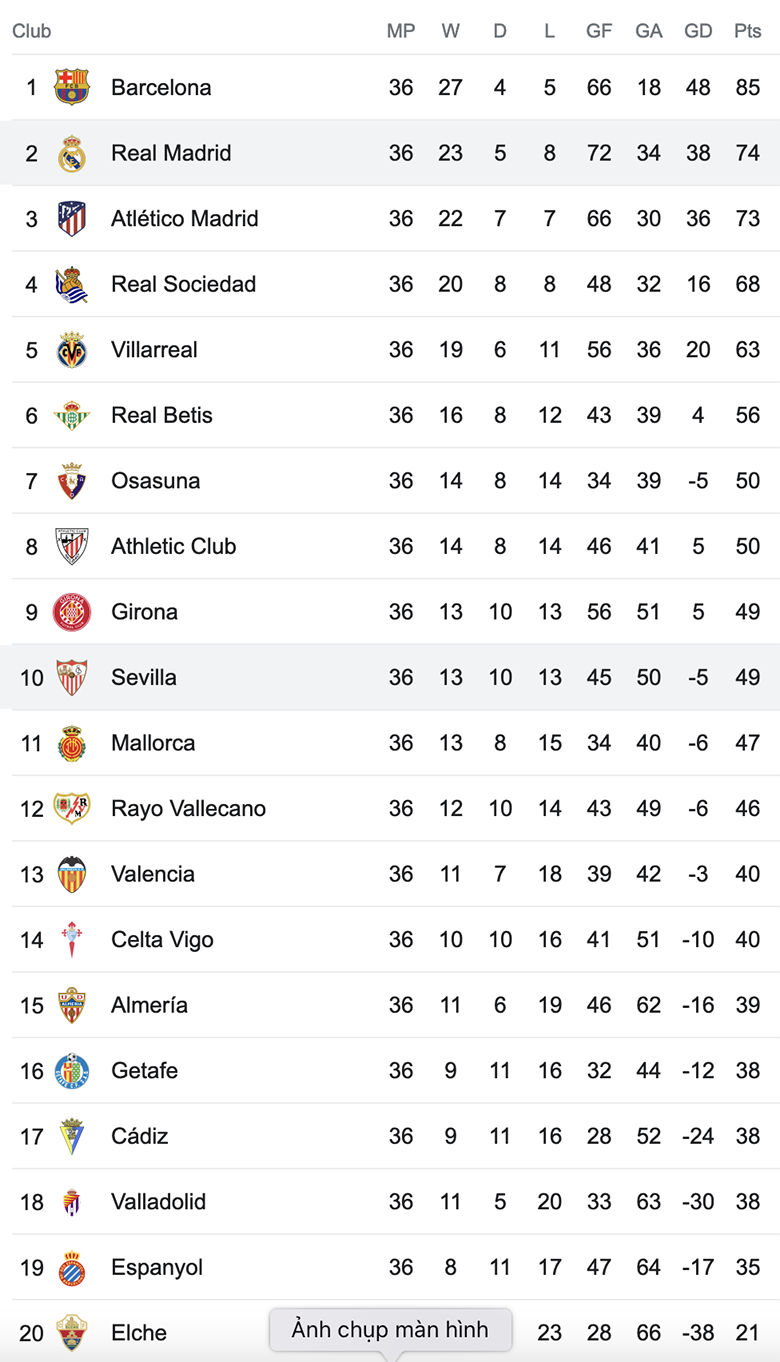Click the Elche club badge
Viewport: 780px width, 1362px height.
(72, 1333)
